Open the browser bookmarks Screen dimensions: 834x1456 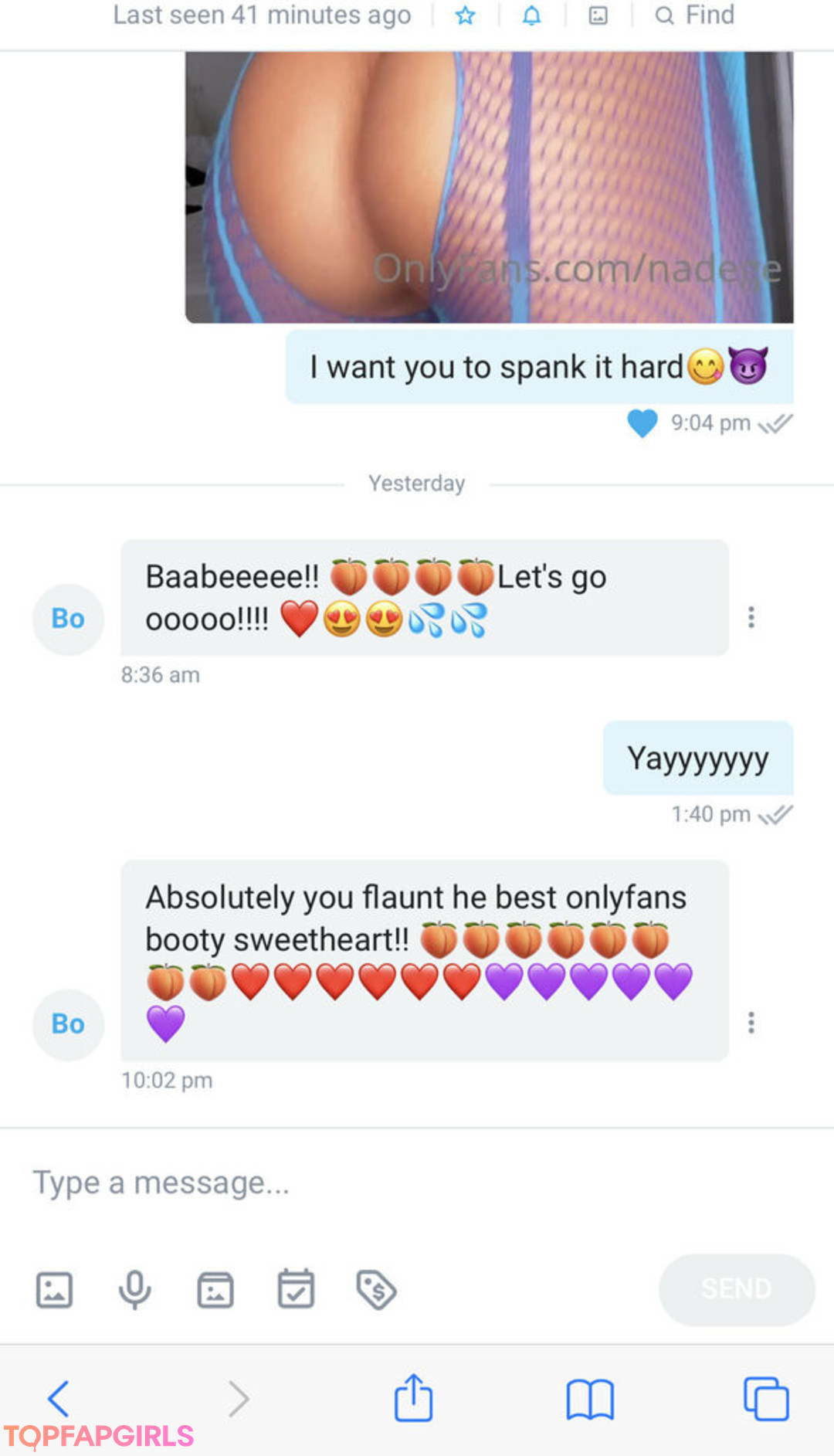590,1398
